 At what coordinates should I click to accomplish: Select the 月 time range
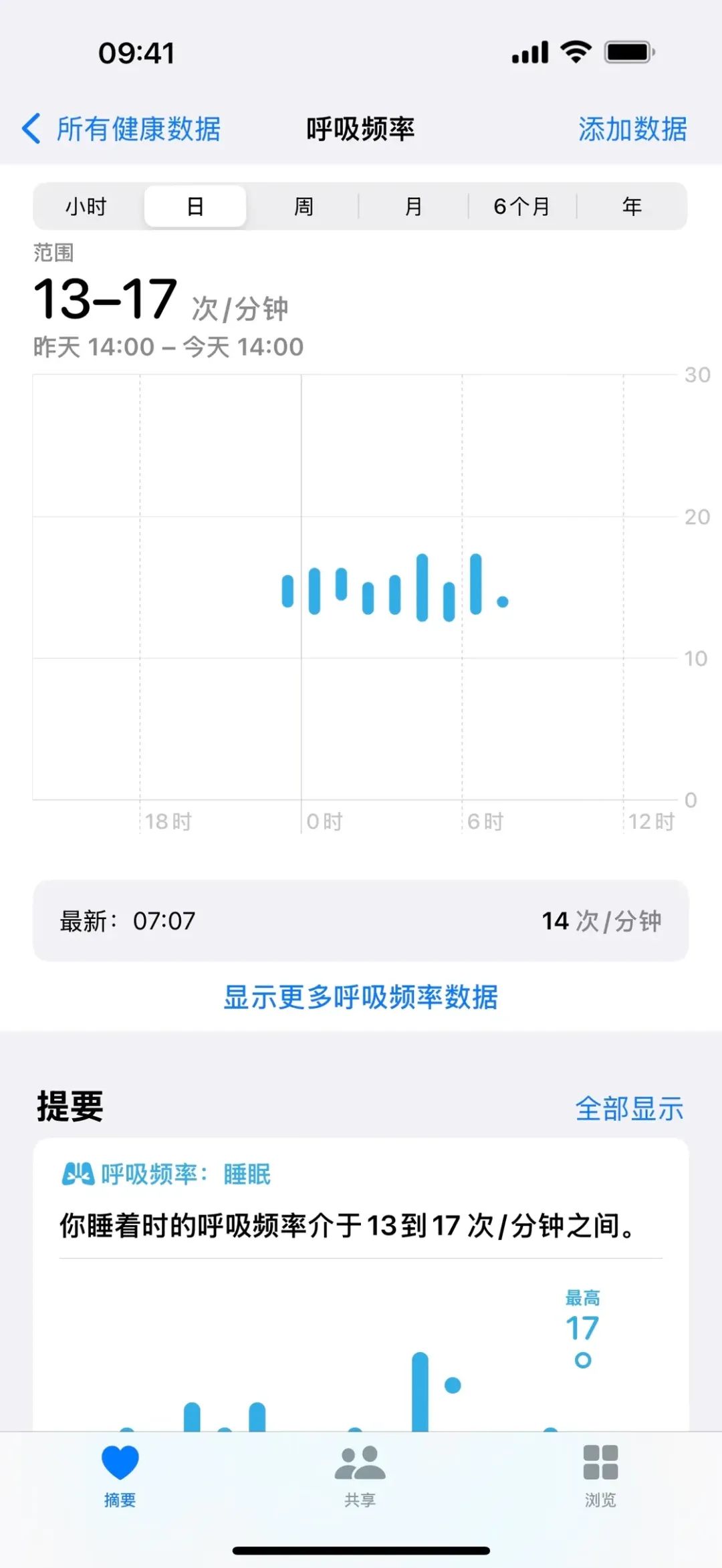point(413,207)
